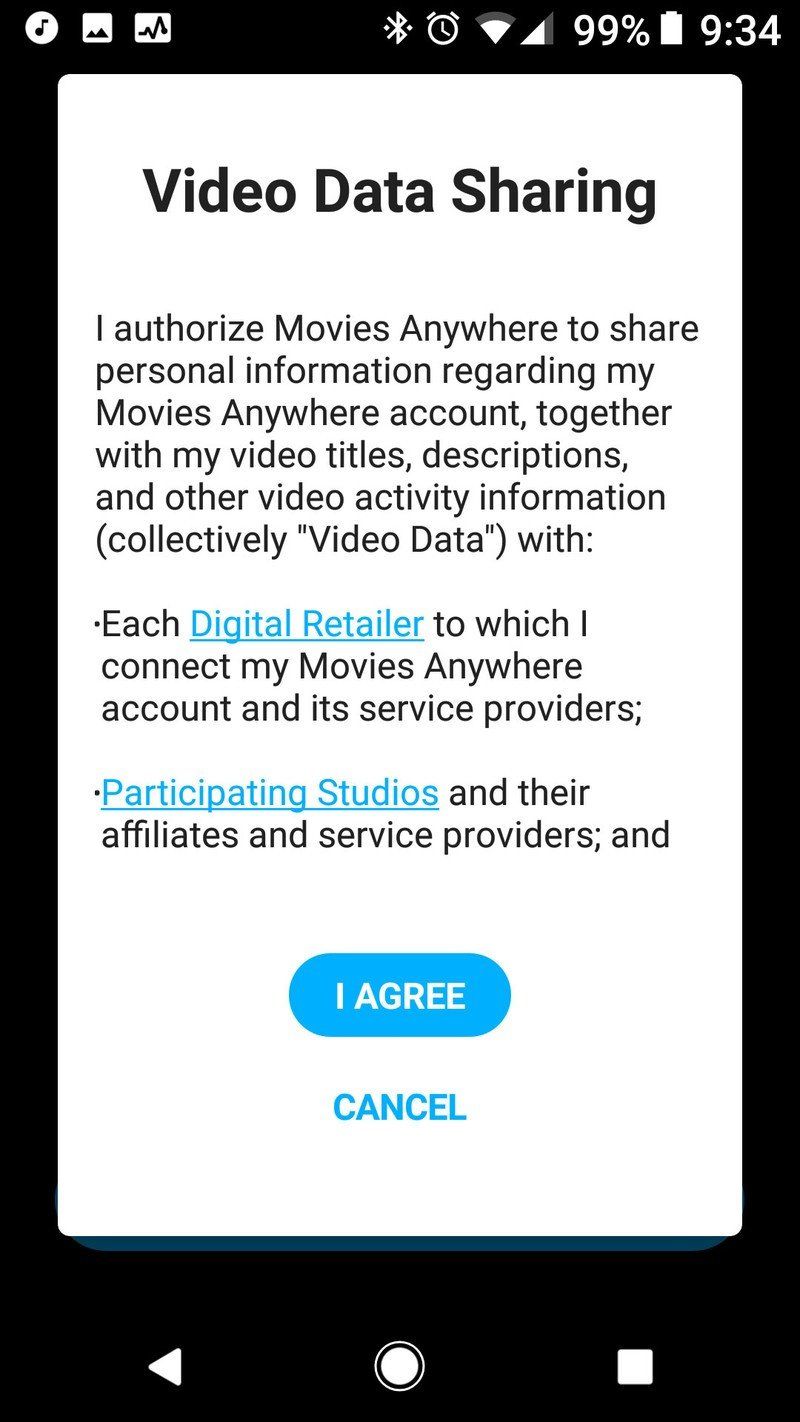800x1422 pixels.
Task: Tap the fitness activity notification icon
Action: click(x=152, y=26)
